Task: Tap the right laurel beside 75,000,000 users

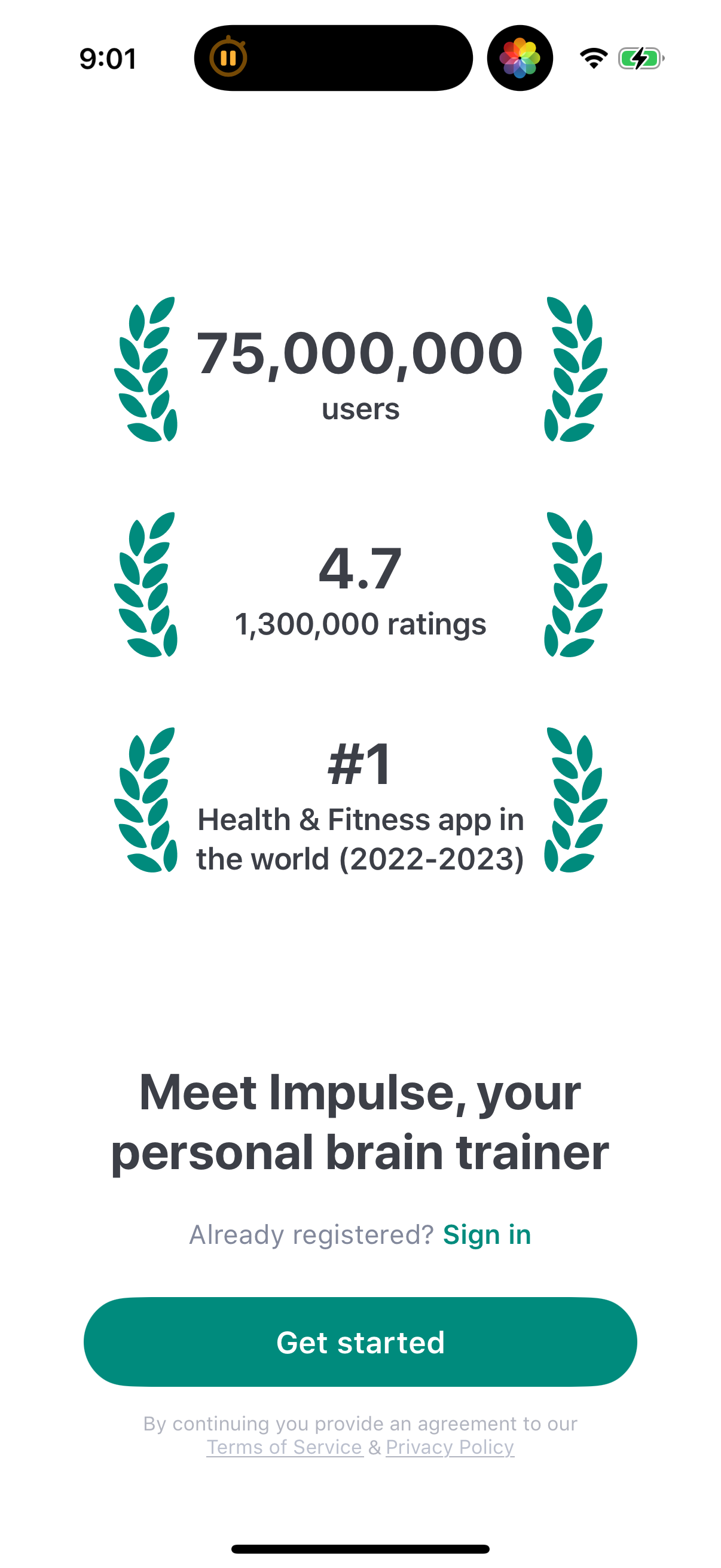Action: (x=575, y=368)
